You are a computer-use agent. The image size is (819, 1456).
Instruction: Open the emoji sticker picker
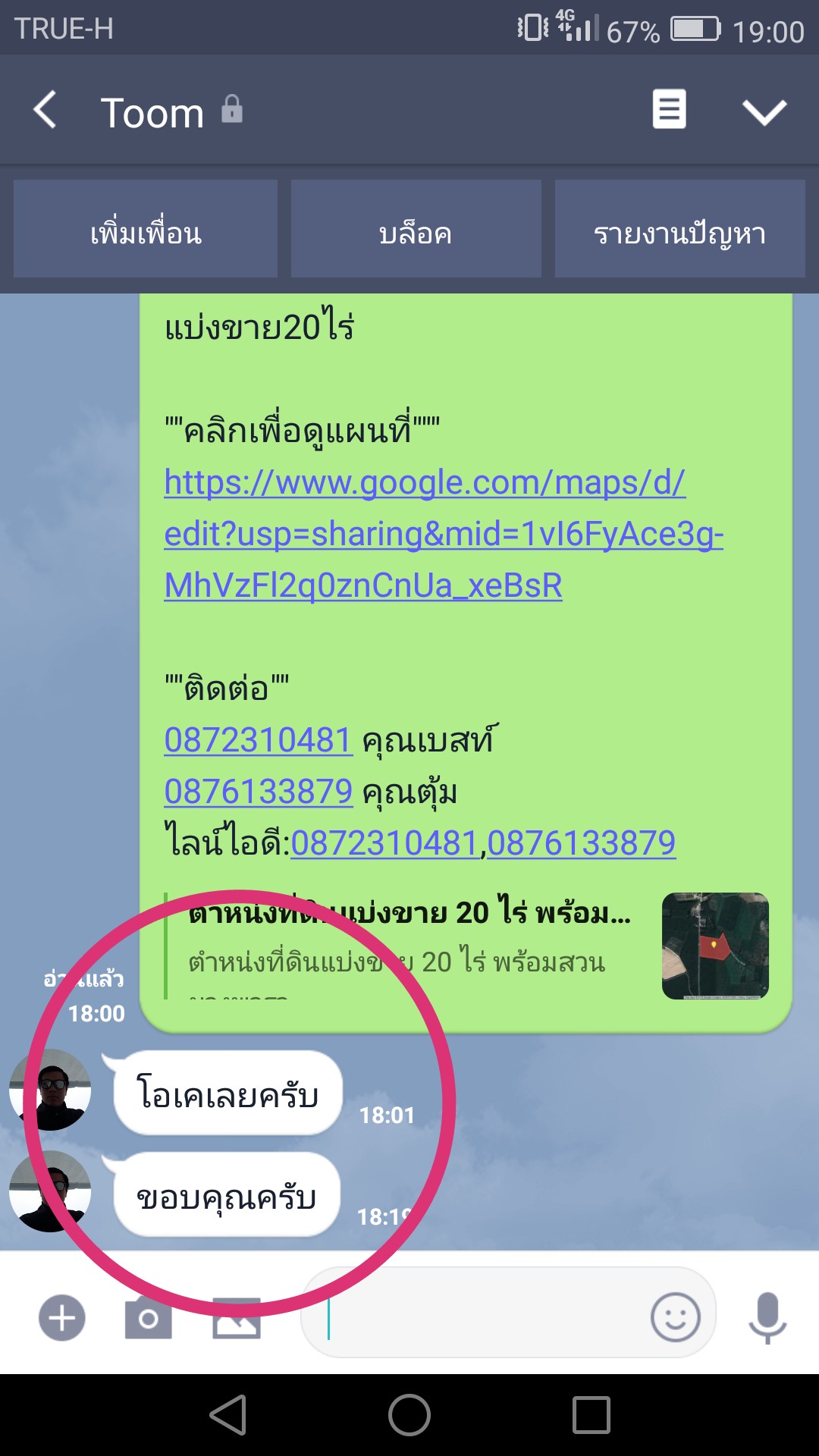click(675, 1318)
